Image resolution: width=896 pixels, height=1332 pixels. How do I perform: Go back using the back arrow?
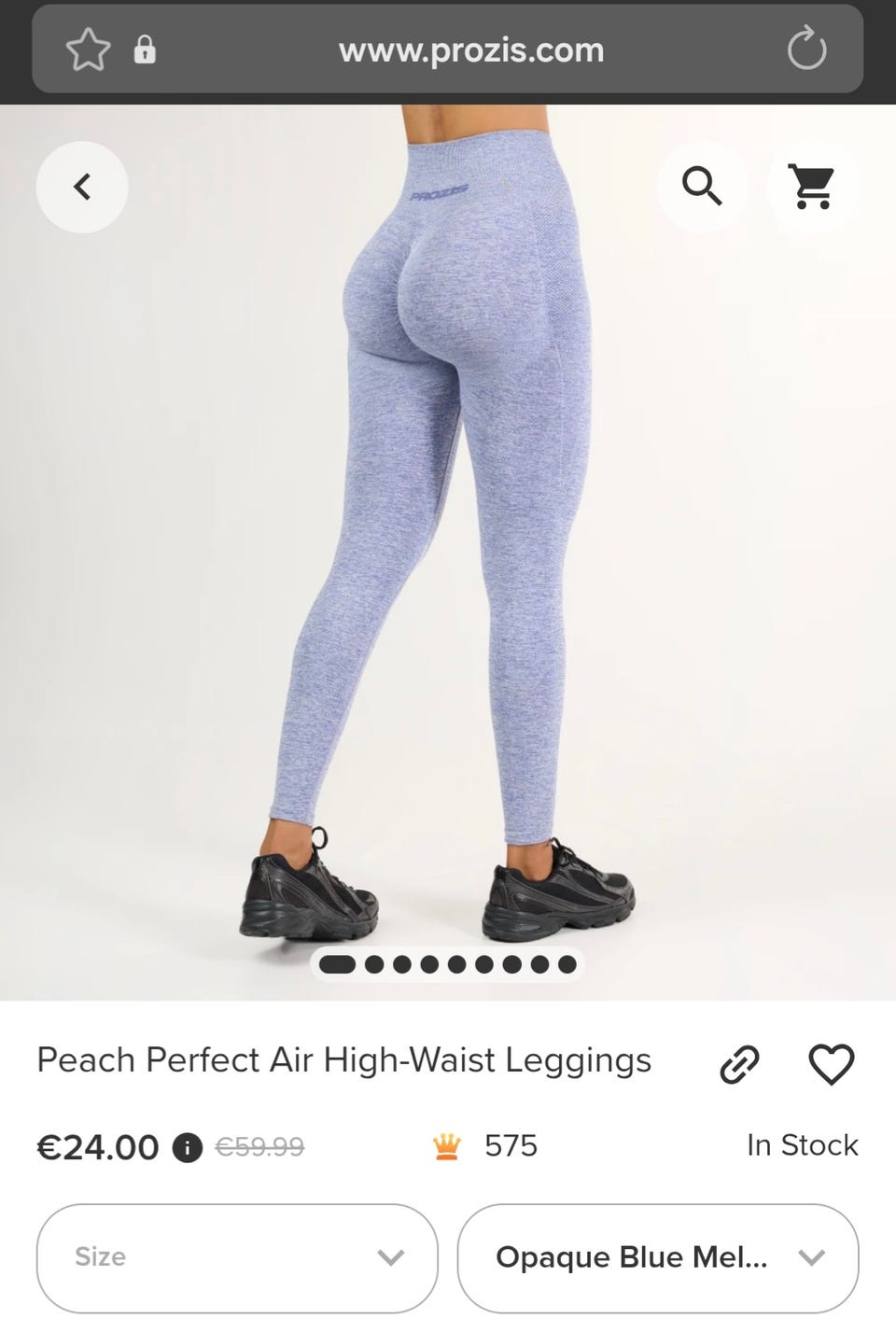click(82, 187)
